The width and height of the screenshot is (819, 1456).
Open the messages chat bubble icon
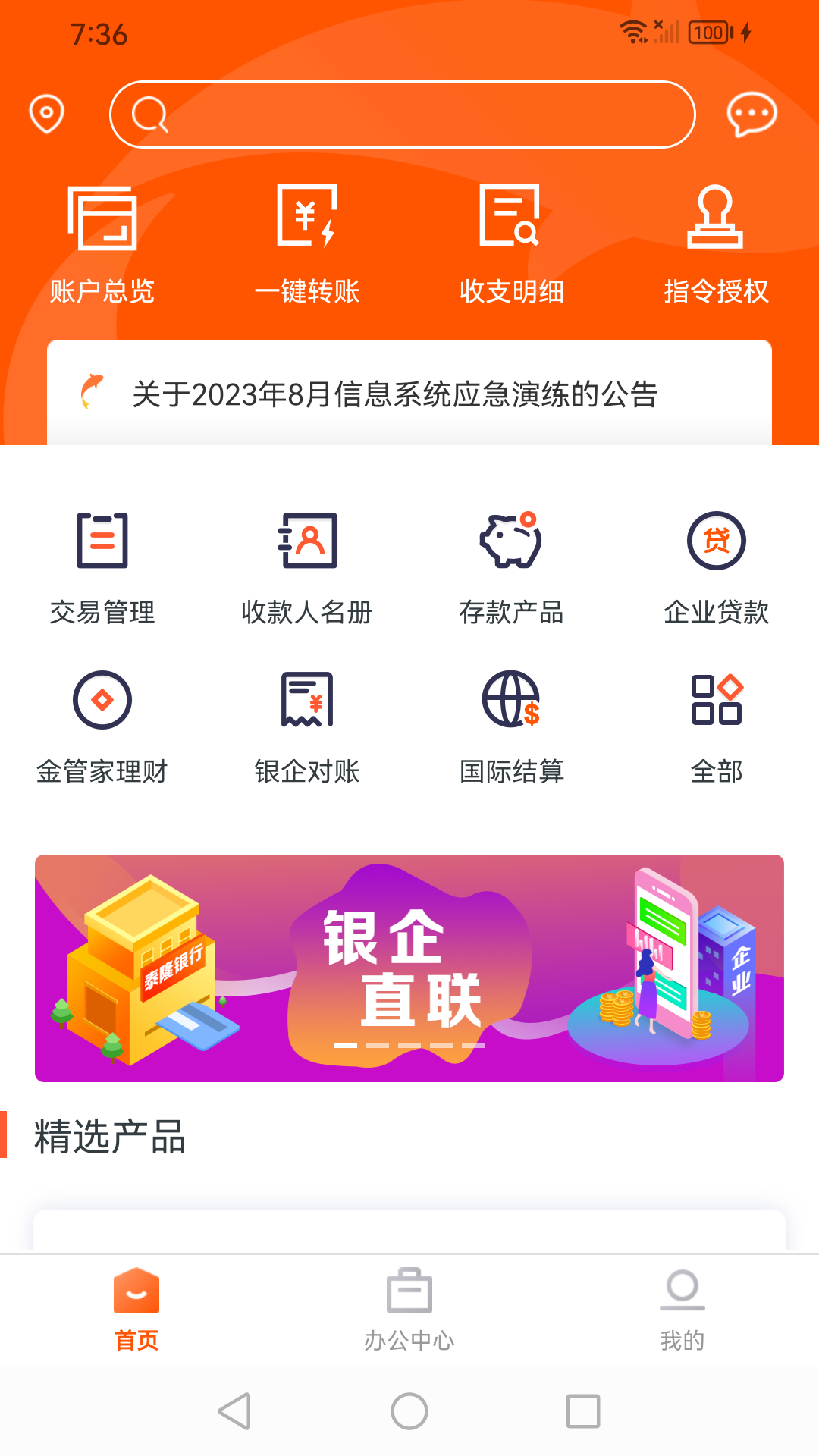point(751,115)
